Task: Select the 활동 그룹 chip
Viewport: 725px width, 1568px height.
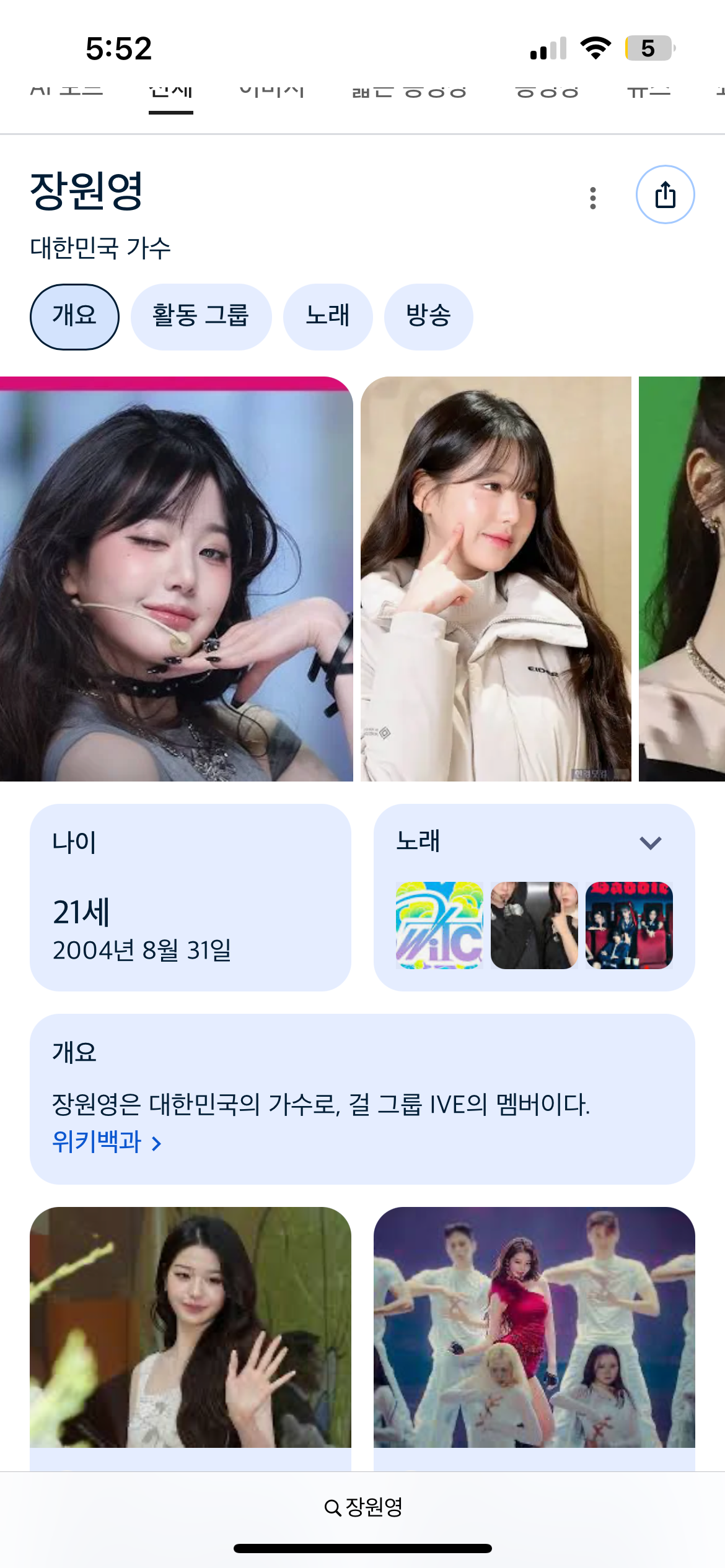Action: tap(201, 316)
